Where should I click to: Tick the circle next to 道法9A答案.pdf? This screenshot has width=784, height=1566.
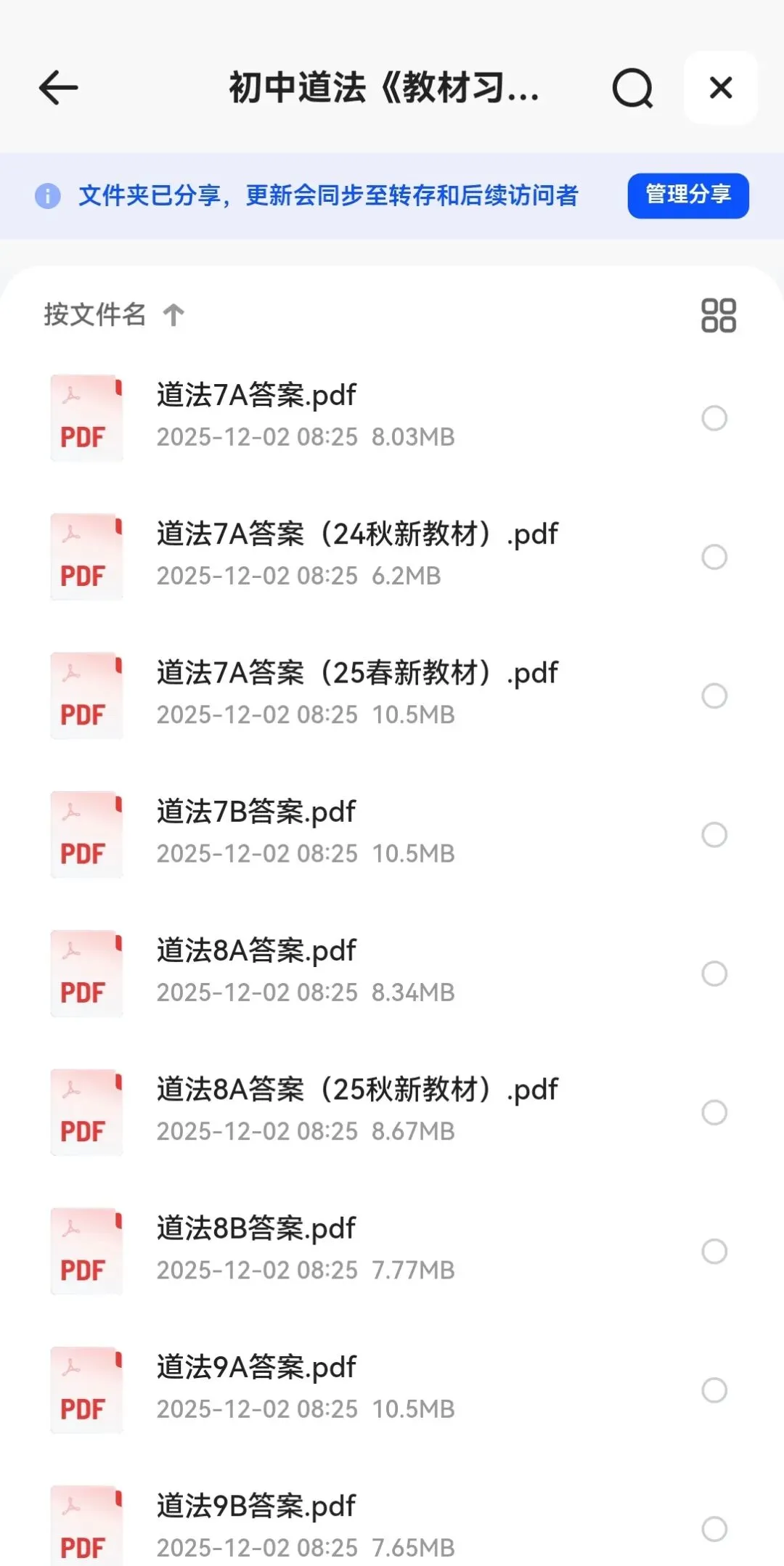(x=714, y=1390)
